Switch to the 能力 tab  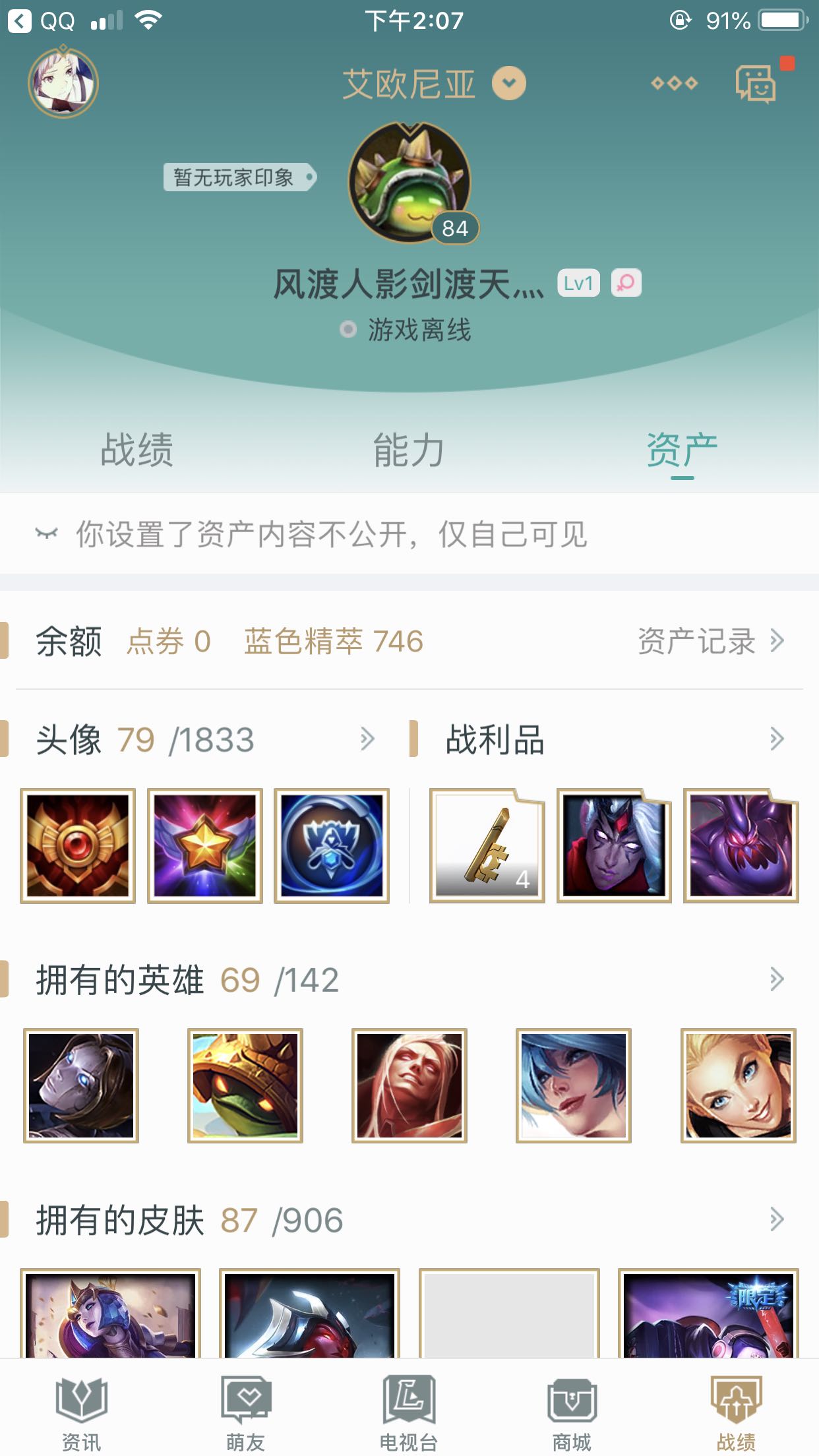409,450
